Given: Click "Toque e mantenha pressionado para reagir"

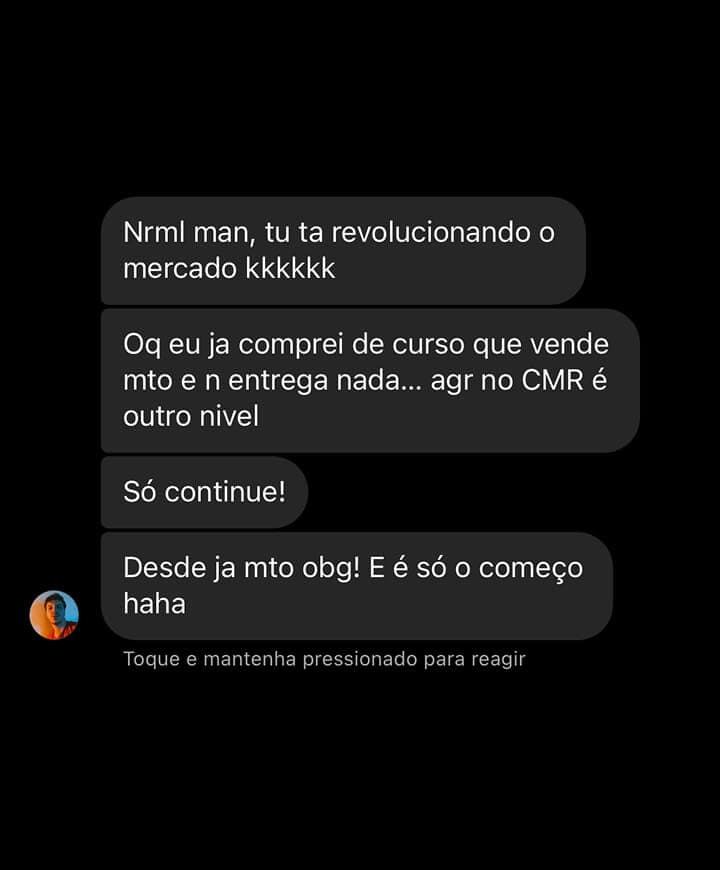Looking at the screenshot, I should click(x=325, y=659).
